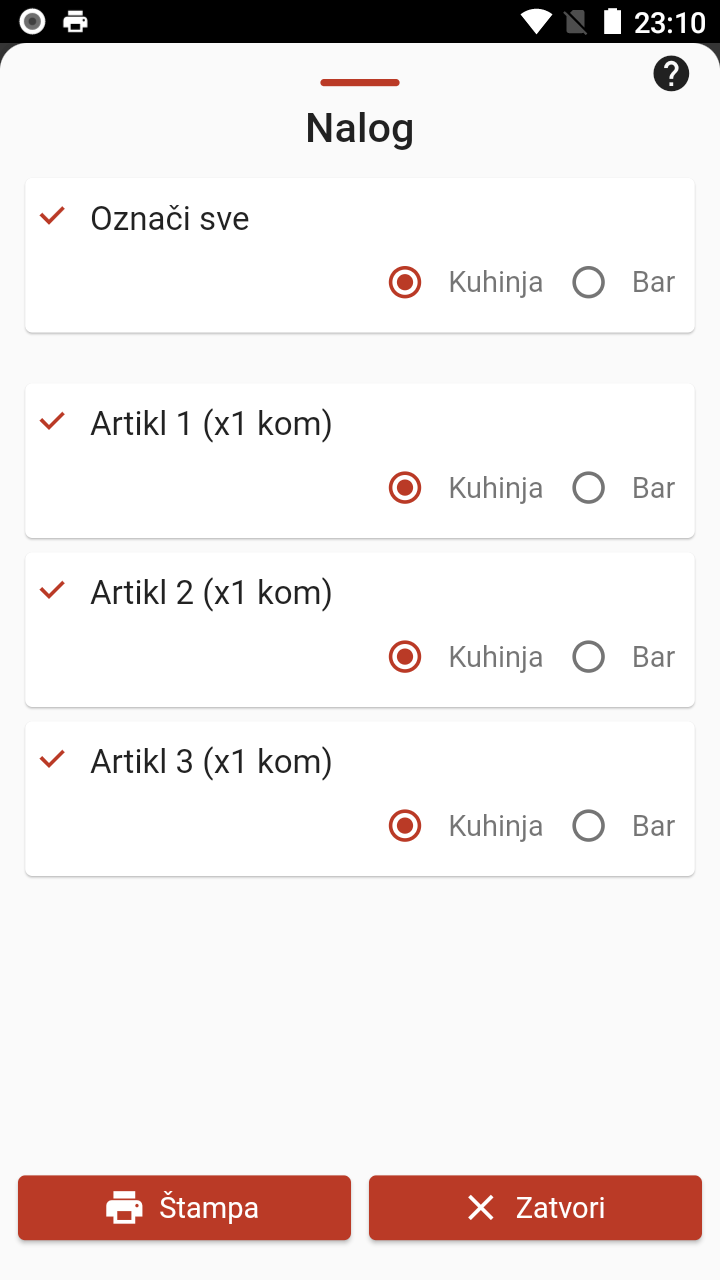Tap the clock showing 23:10
Image resolution: width=720 pixels, height=1280 pixels.
(x=671, y=20)
